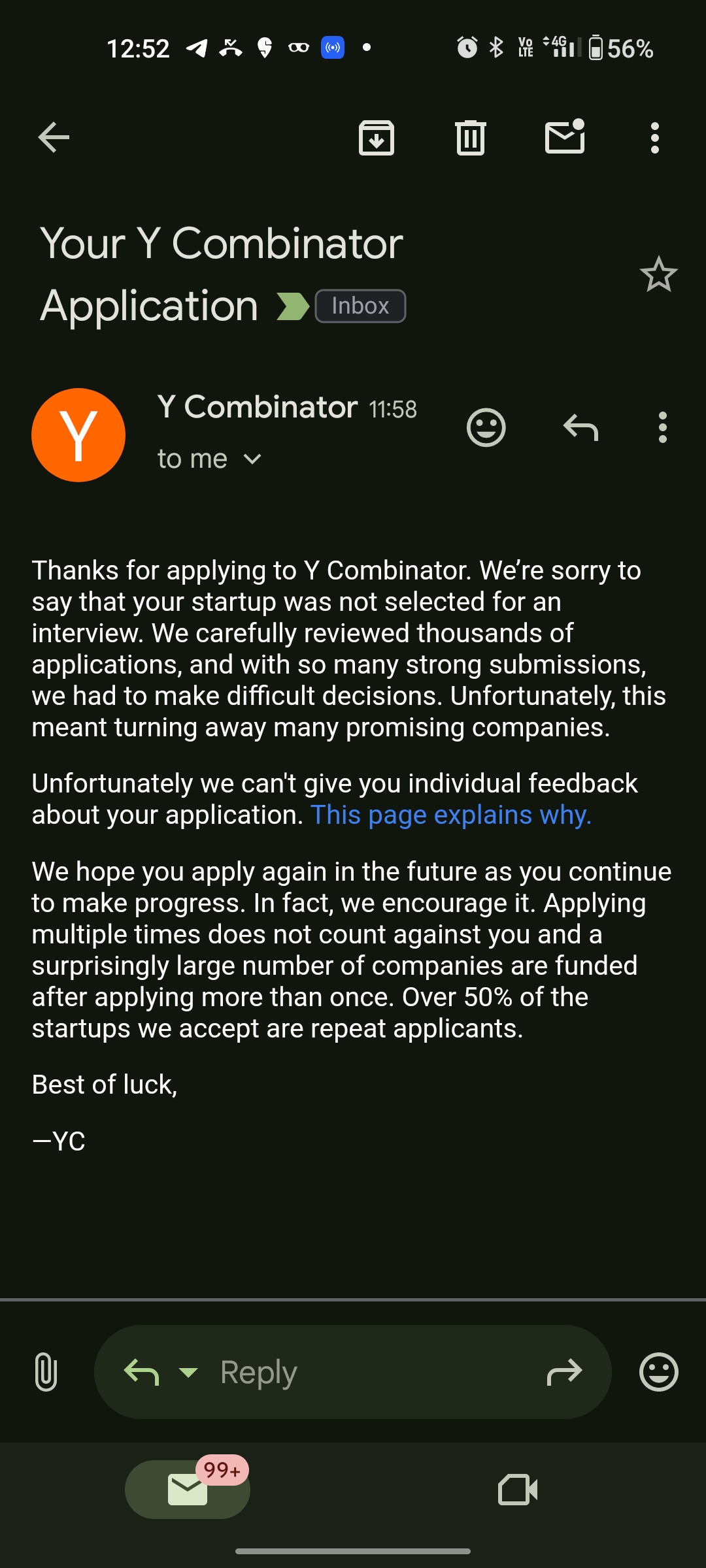Viewport: 706px width, 1568px height.
Task: Switch to the Meet video tab
Action: [518, 1490]
